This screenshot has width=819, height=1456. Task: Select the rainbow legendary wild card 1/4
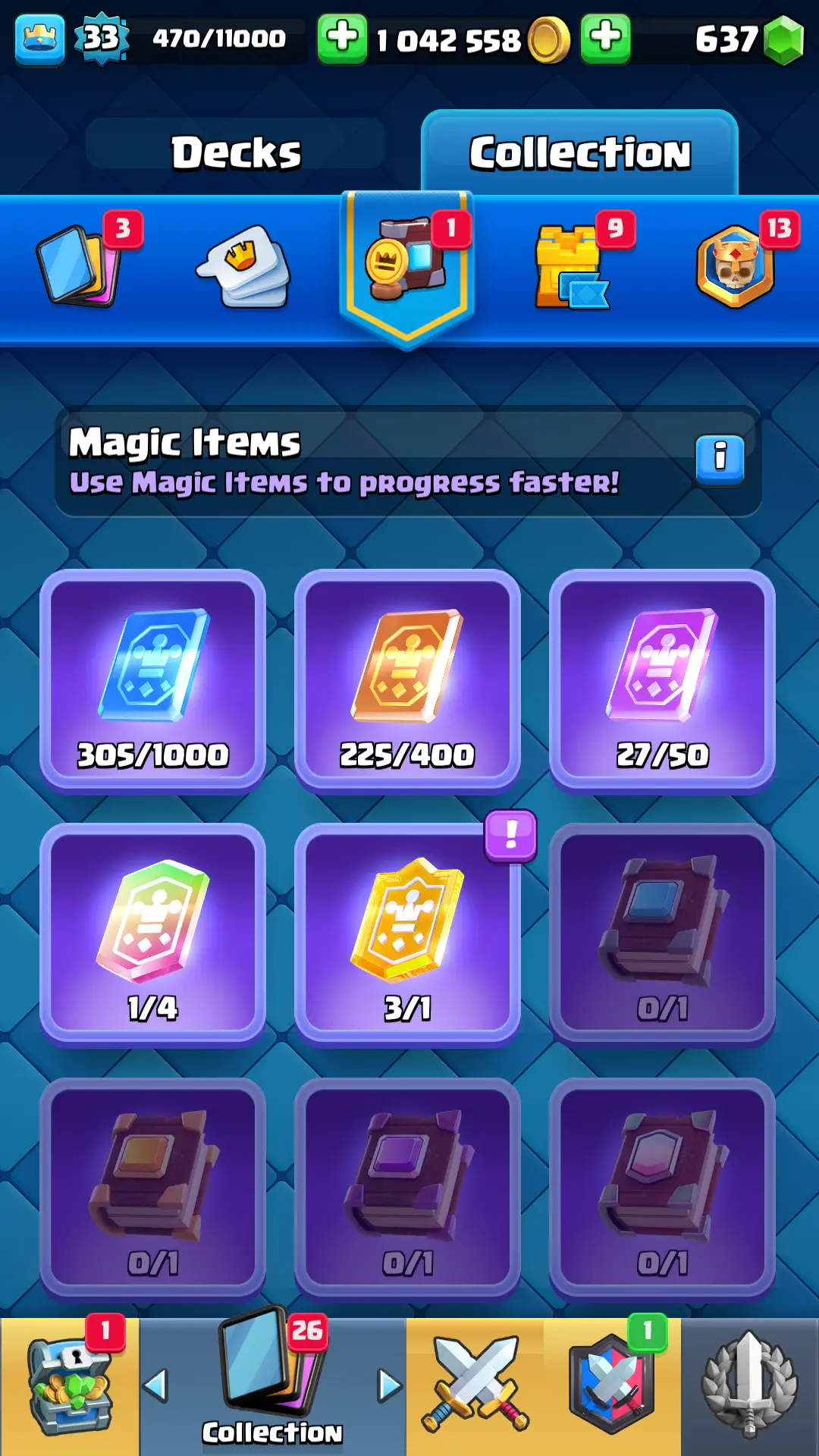coord(152,934)
